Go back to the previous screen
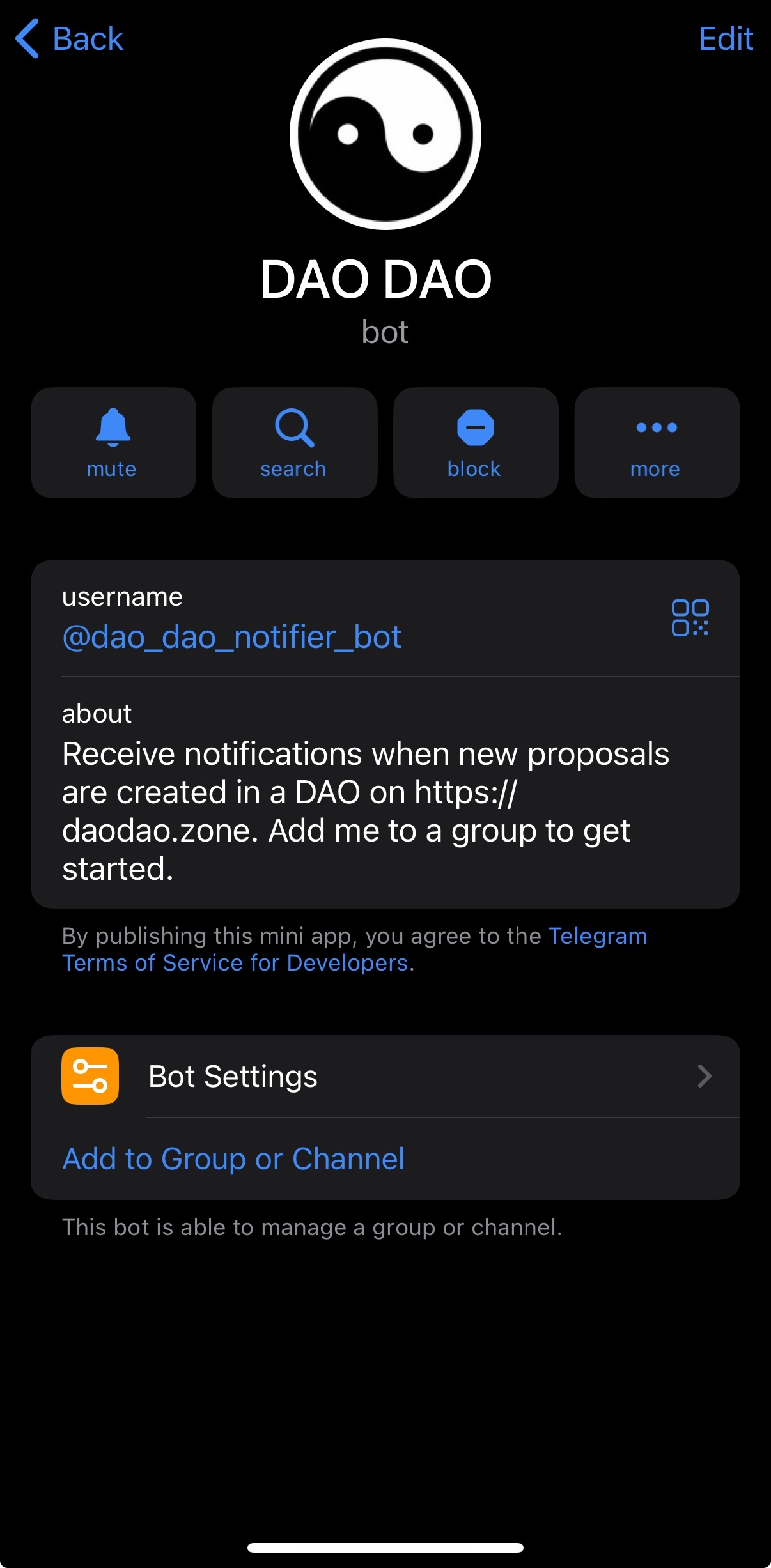 pos(69,38)
